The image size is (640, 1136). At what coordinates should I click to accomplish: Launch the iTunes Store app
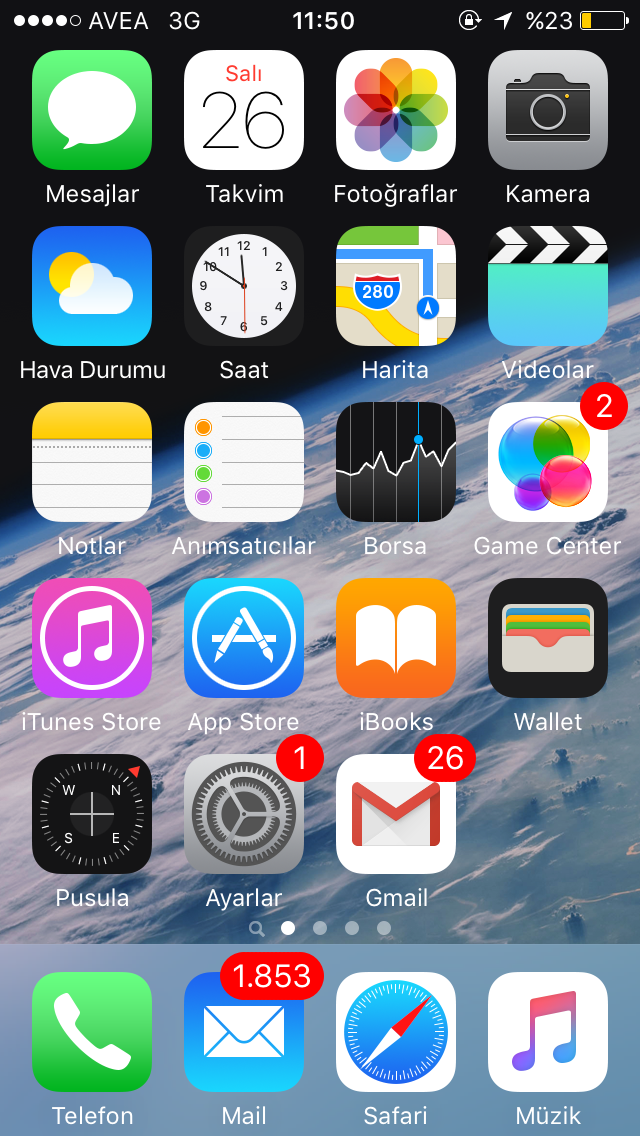[92, 638]
